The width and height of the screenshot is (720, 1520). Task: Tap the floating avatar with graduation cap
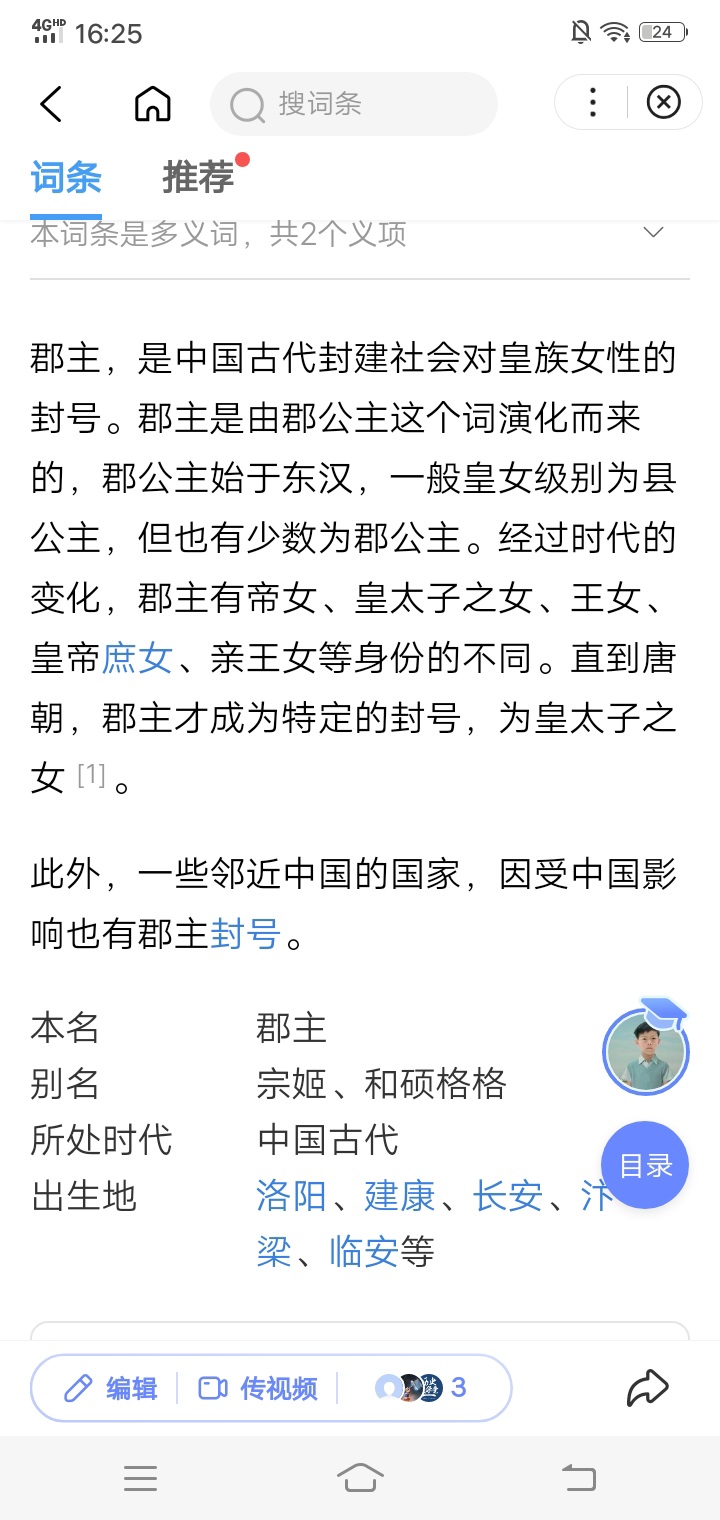point(646,1050)
